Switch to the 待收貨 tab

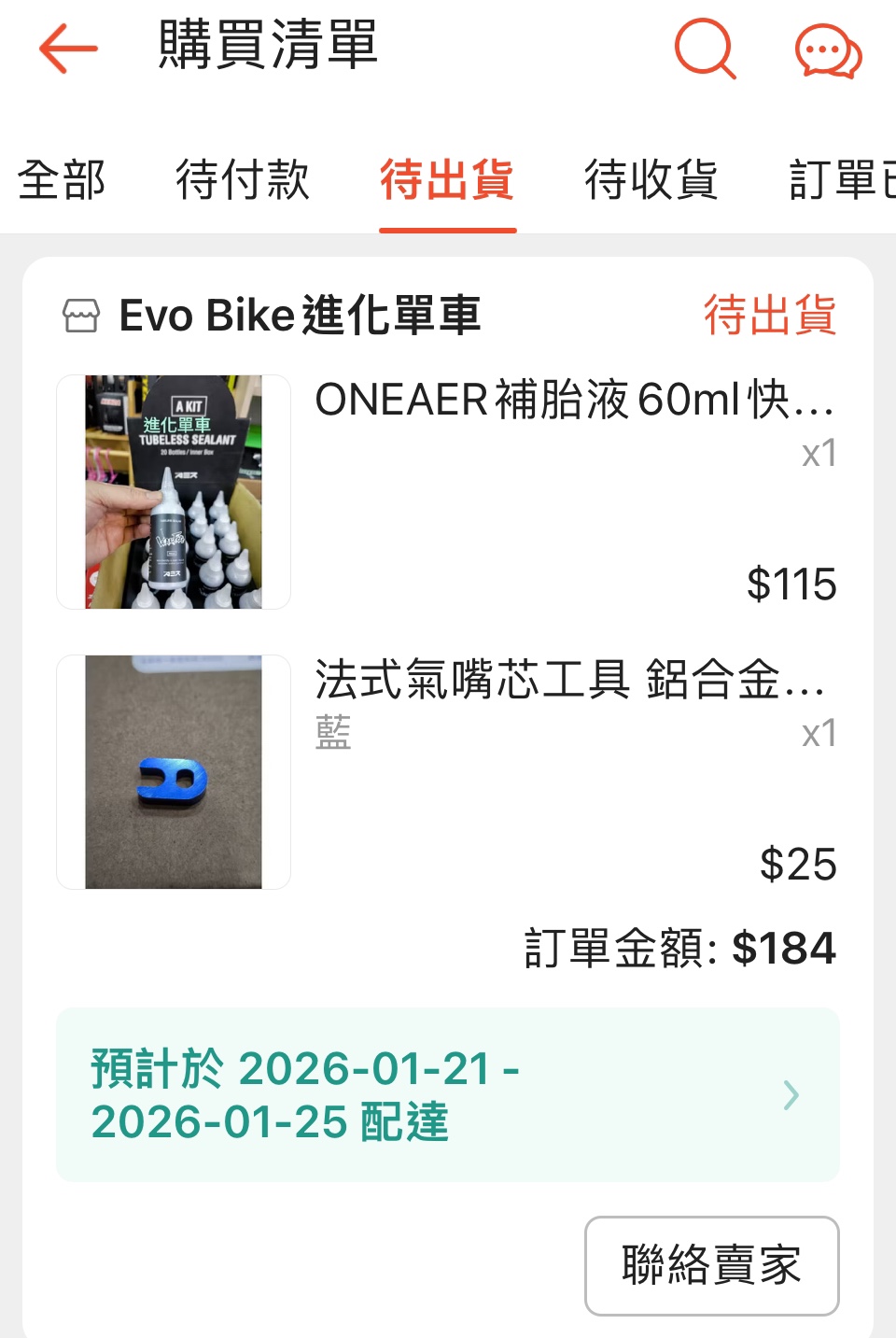[651, 179]
